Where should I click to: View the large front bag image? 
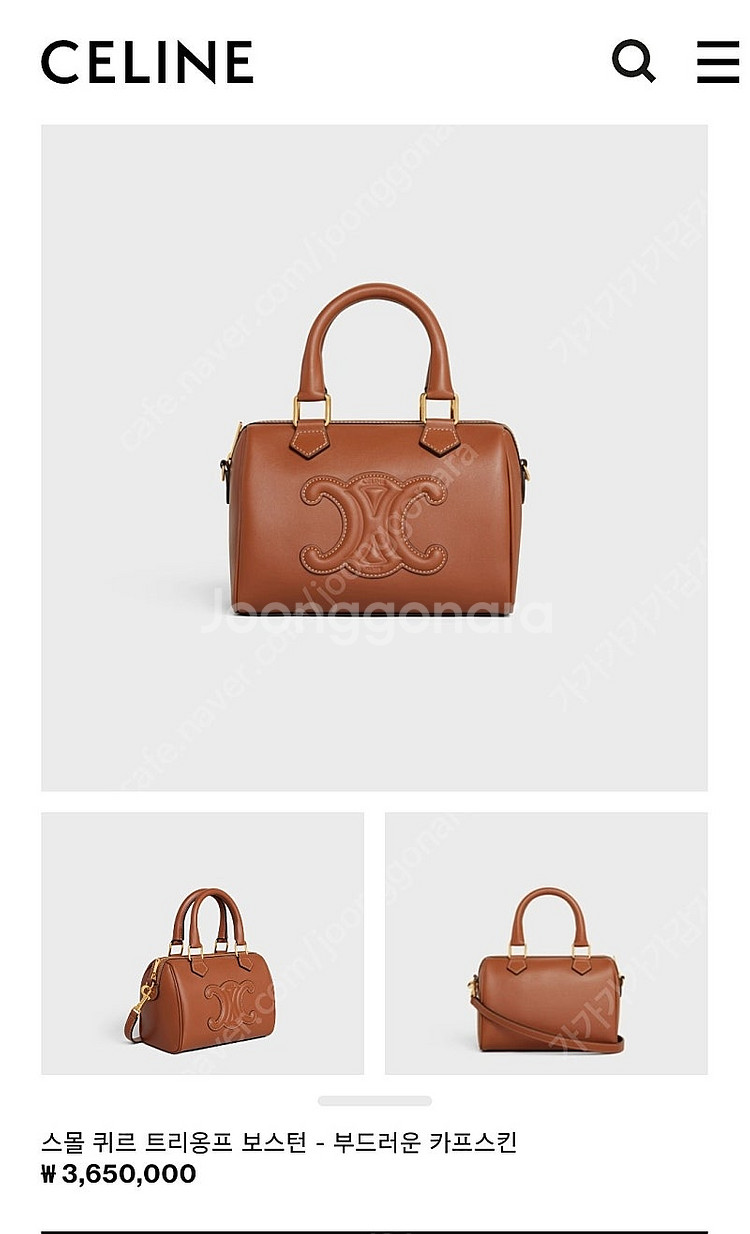374,457
